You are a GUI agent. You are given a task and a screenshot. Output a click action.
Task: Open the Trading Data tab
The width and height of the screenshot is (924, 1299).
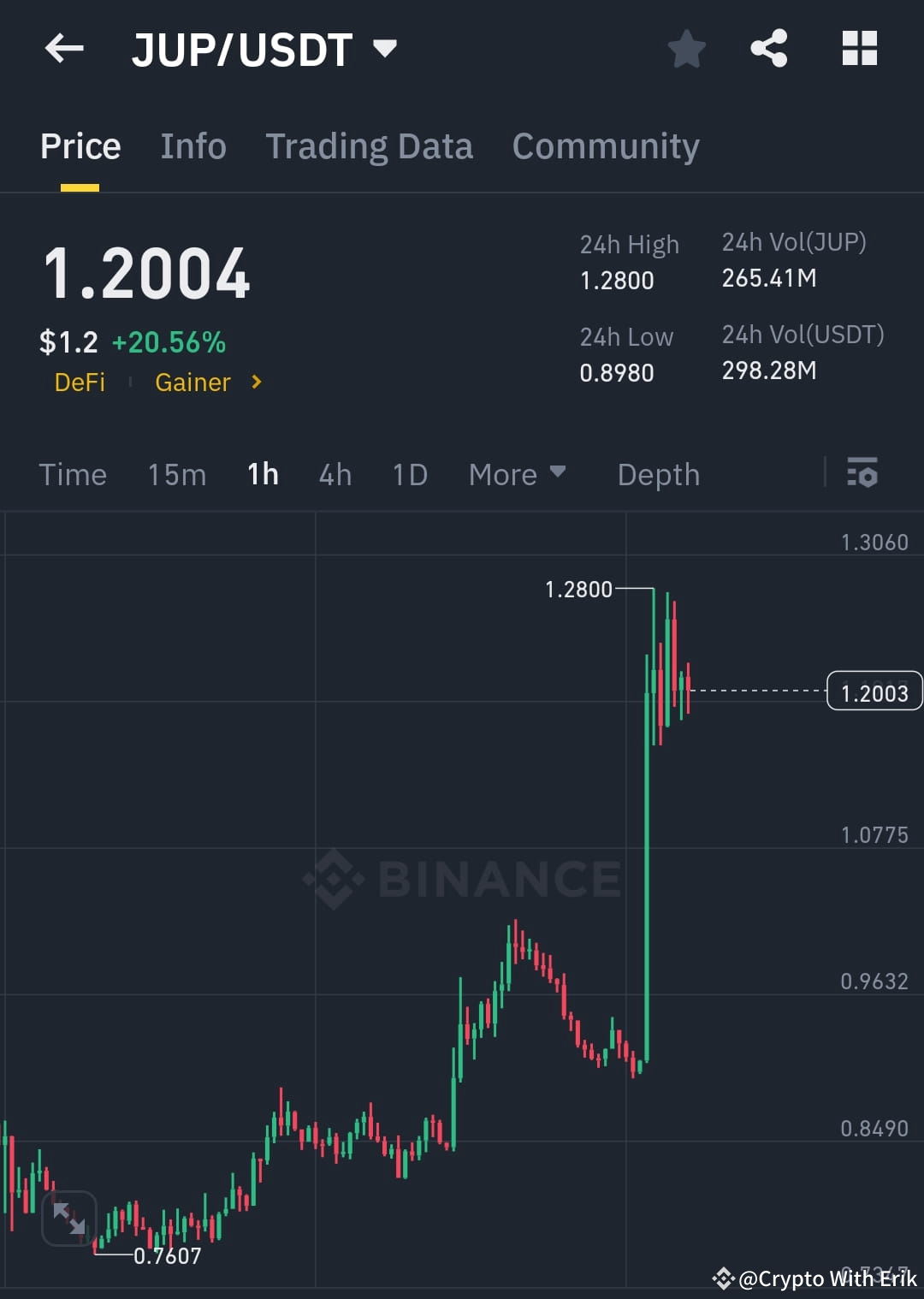click(x=370, y=145)
